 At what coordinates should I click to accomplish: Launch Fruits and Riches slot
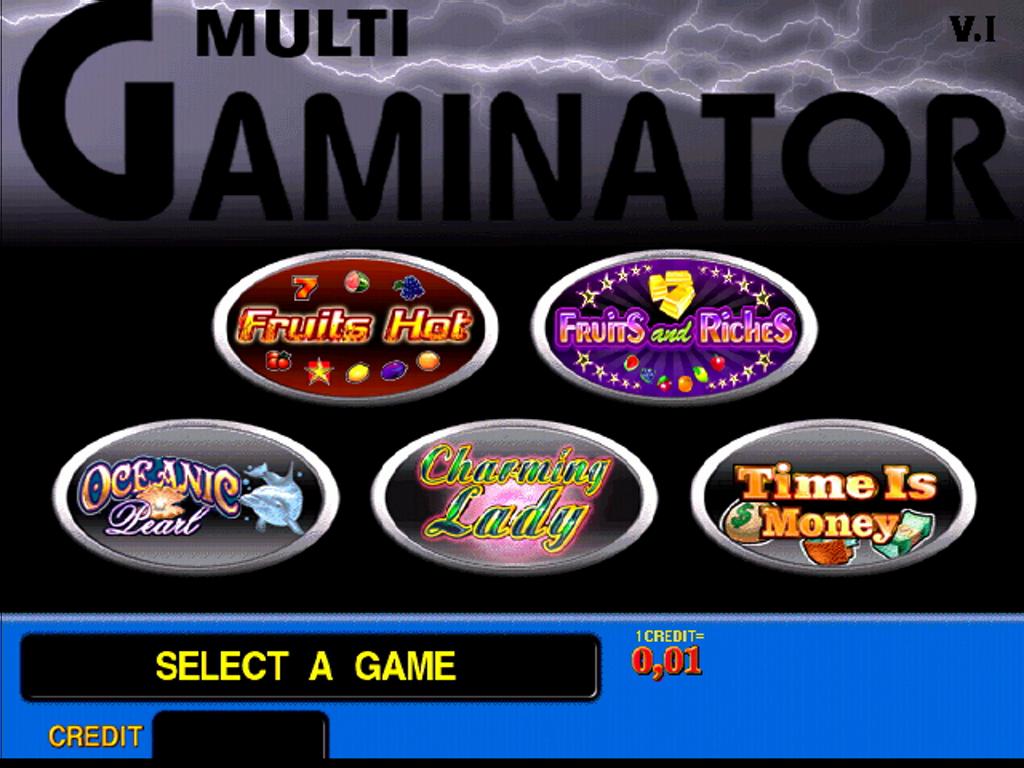674,326
